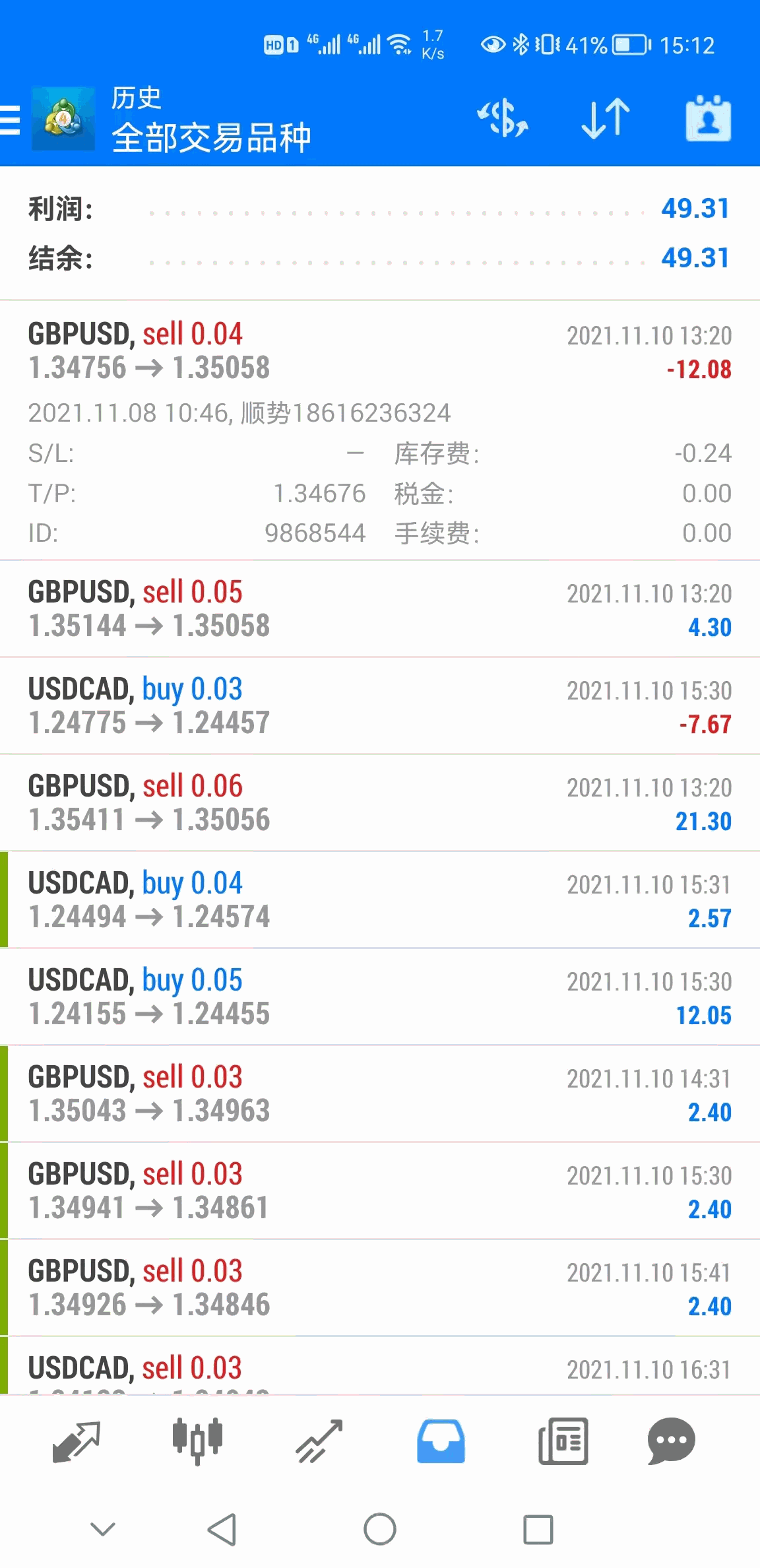Image resolution: width=760 pixels, height=1568 pixels.
Task: Open the symbol filter icon
Action: tap(503, 119)
